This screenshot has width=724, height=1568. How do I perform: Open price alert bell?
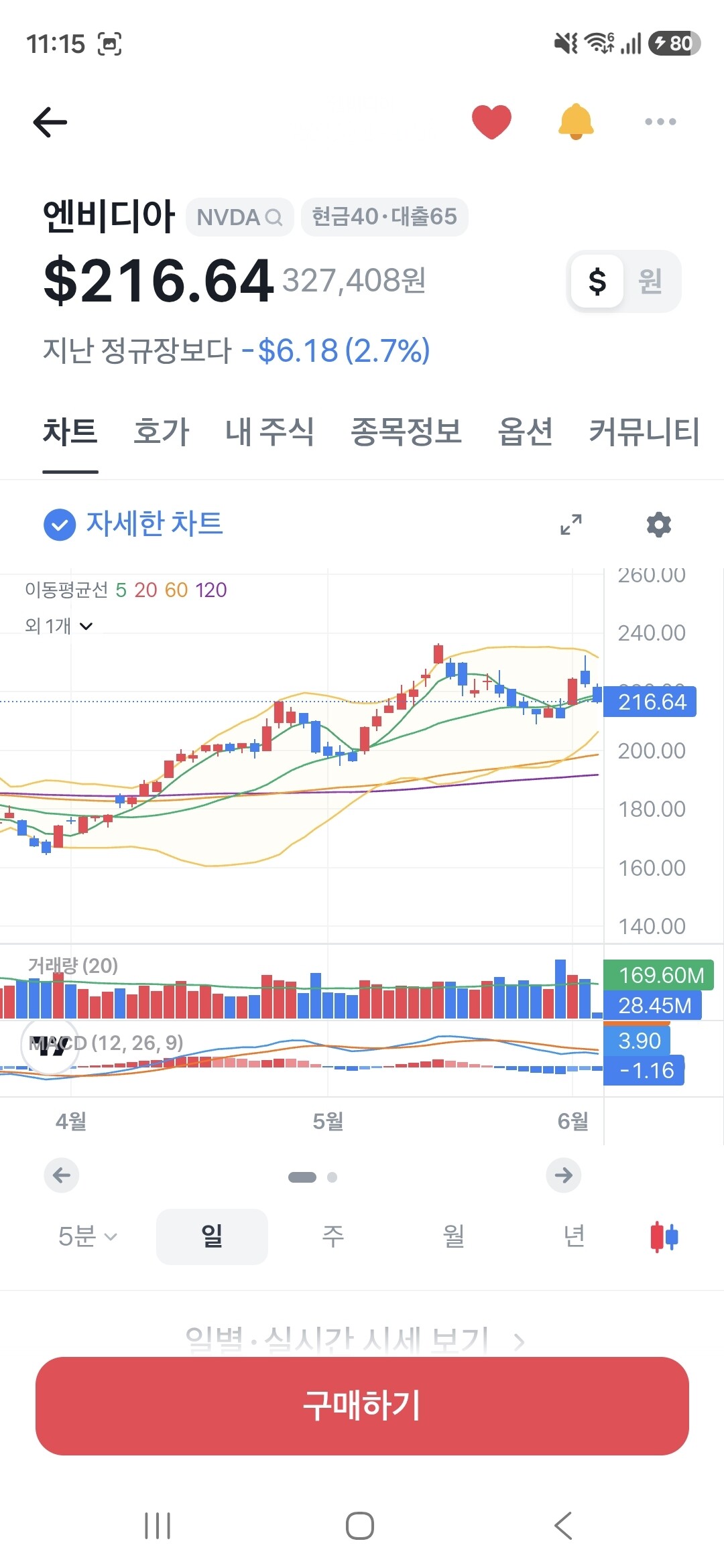576,122
